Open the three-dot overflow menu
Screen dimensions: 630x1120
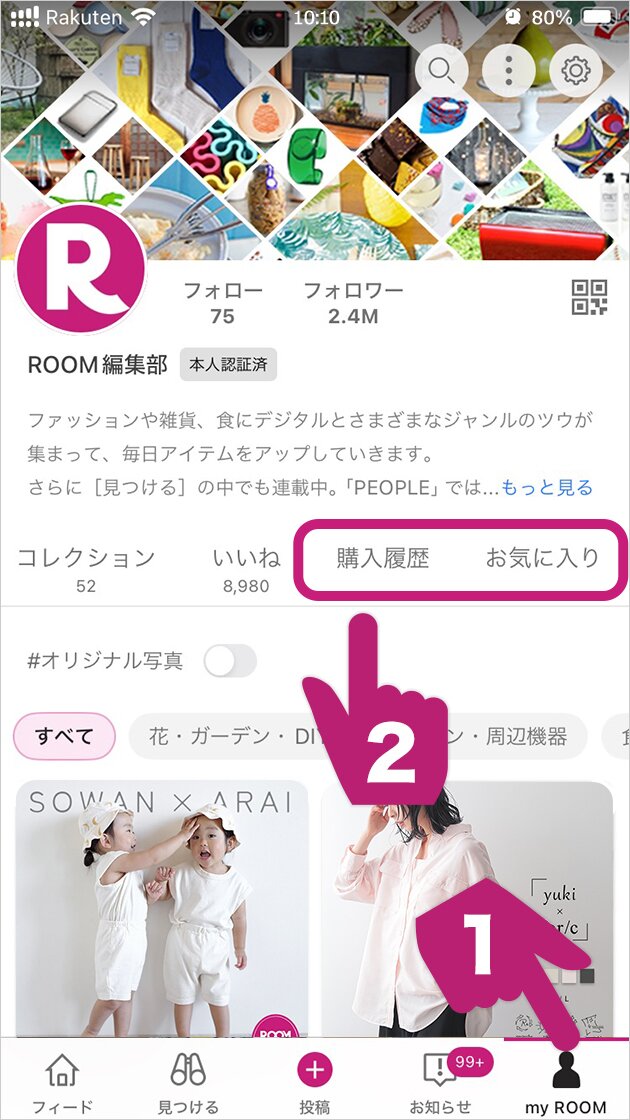[508, 70]
